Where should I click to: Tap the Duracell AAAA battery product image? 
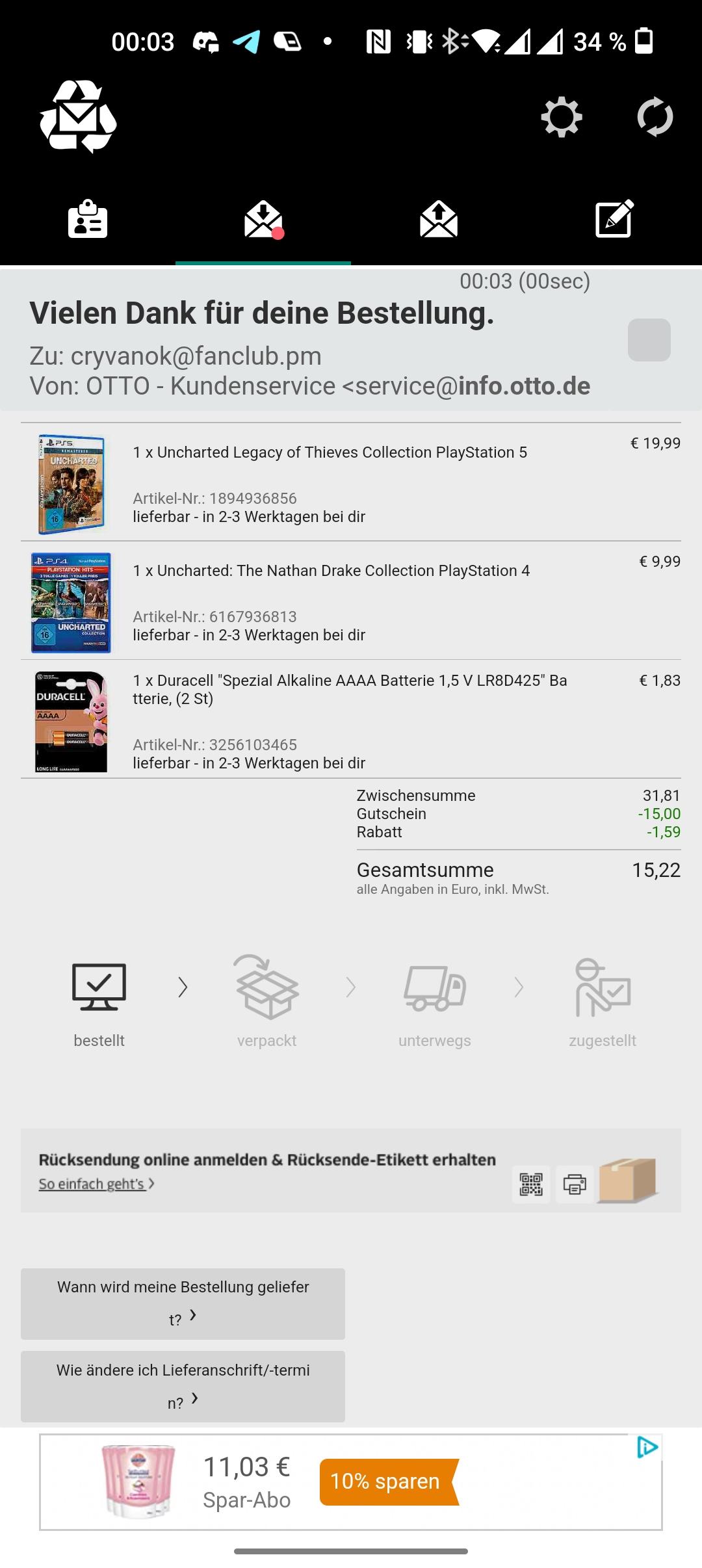coord(71,722)
